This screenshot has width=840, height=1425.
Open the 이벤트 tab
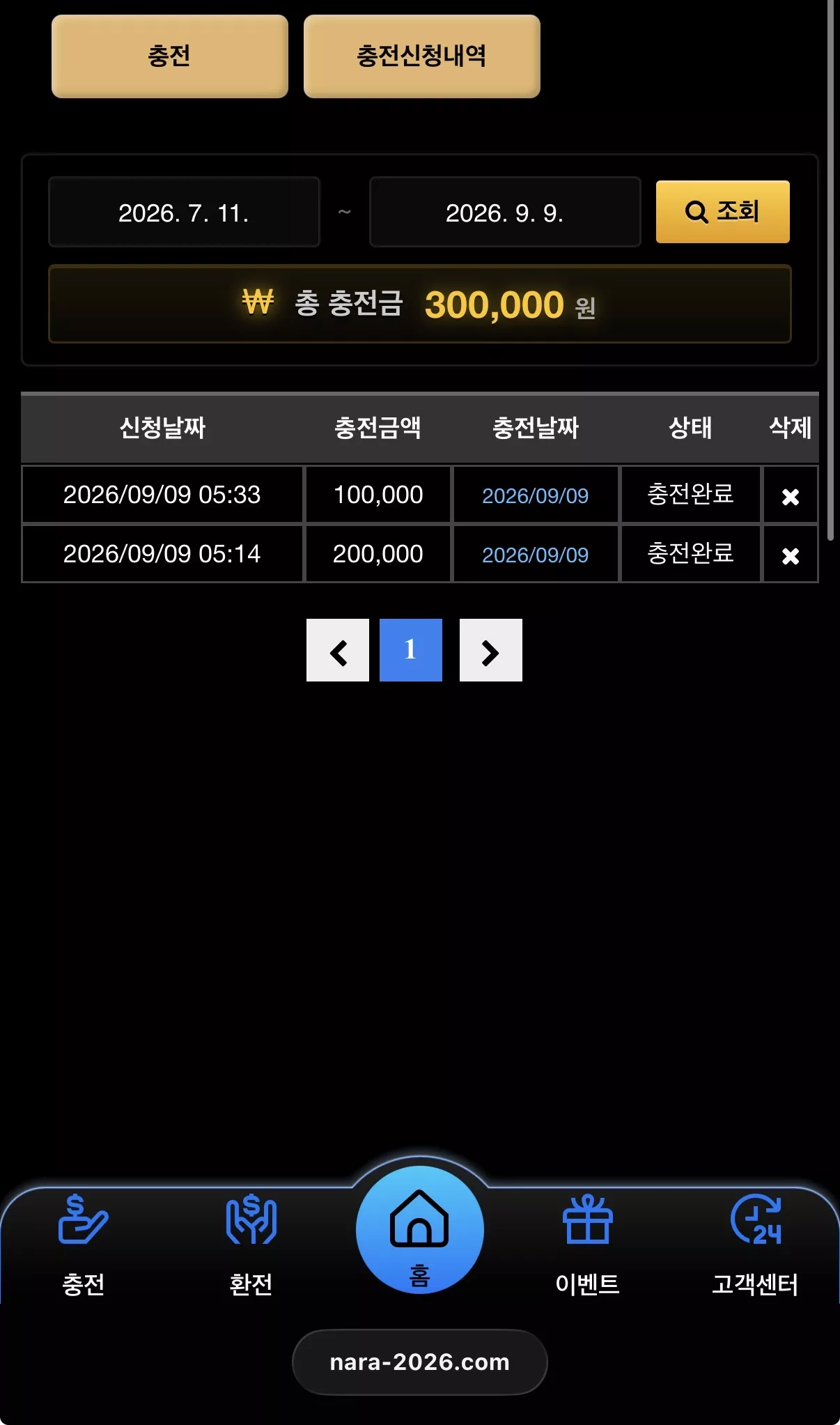(587, 1245)
